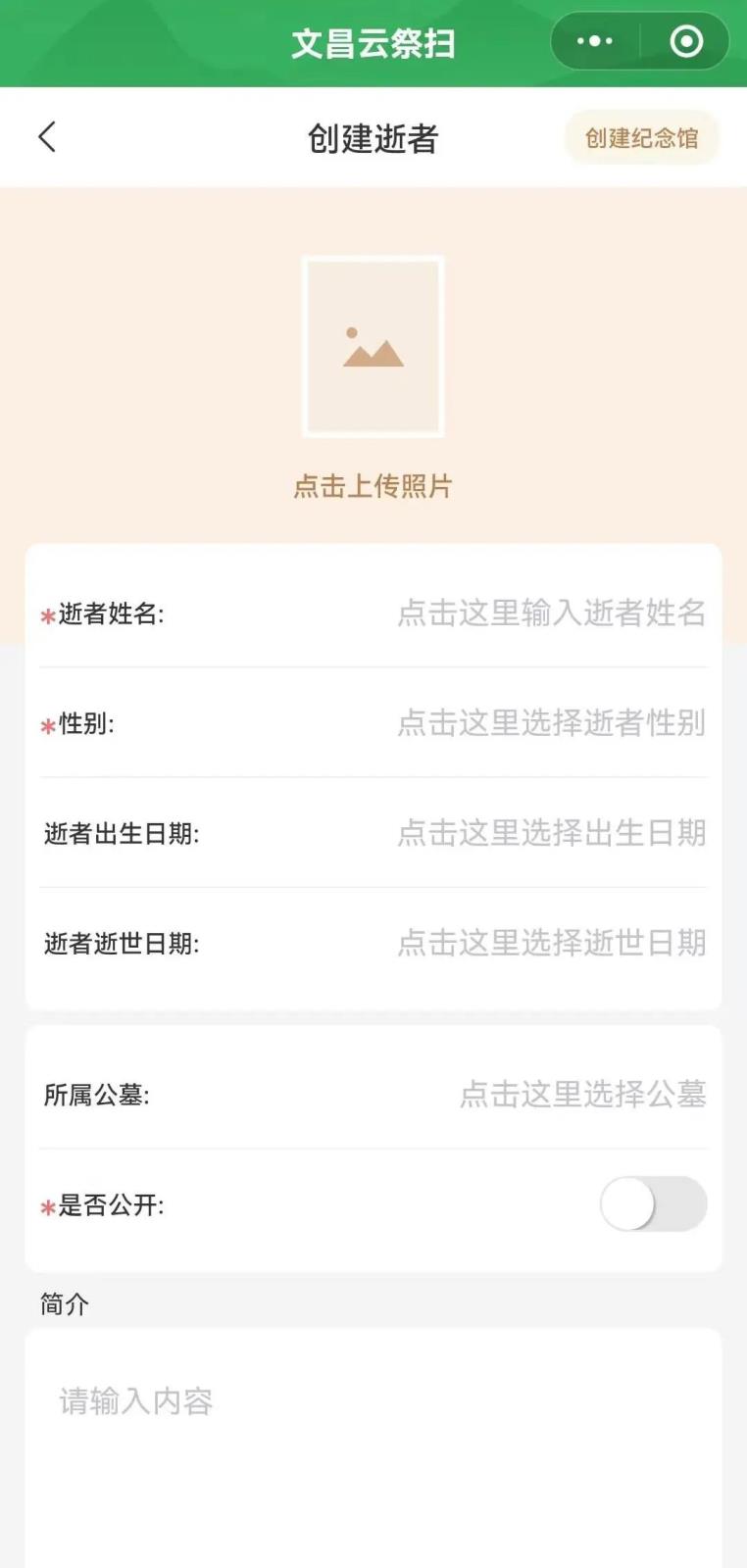Enter the deceased's name in 逝者姓名 field

pyautogui.click(x=551, y=613)
